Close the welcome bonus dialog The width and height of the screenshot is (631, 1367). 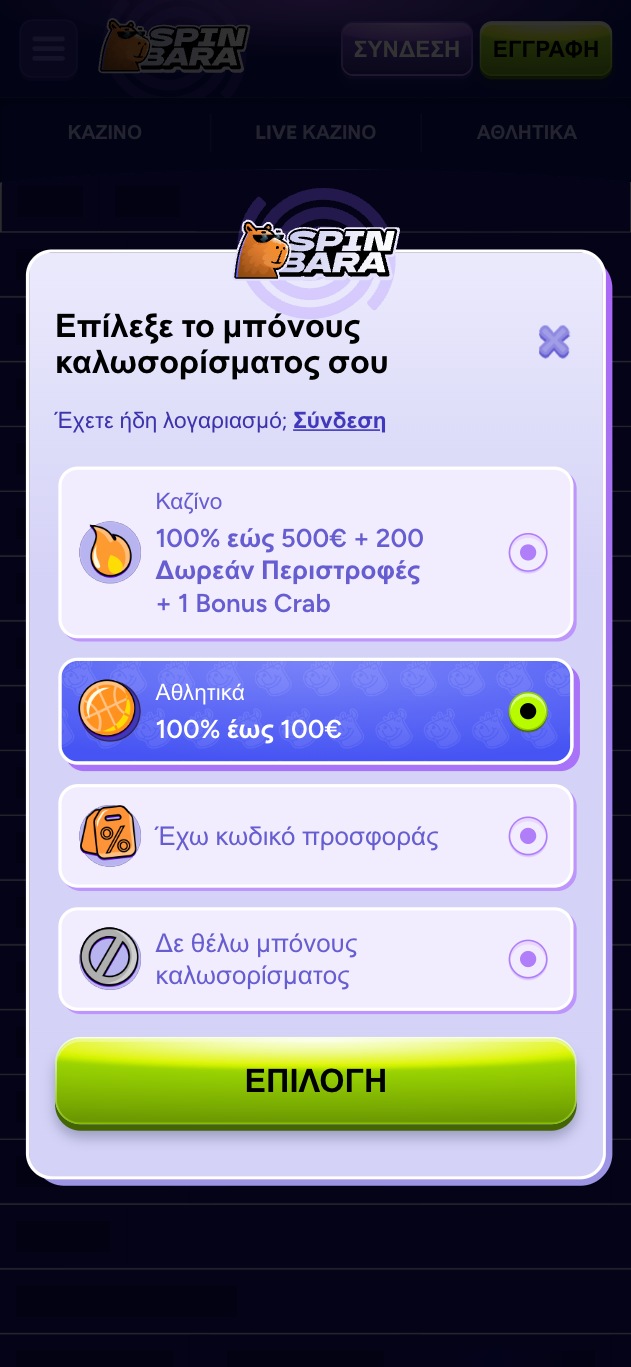pos(553,342)
